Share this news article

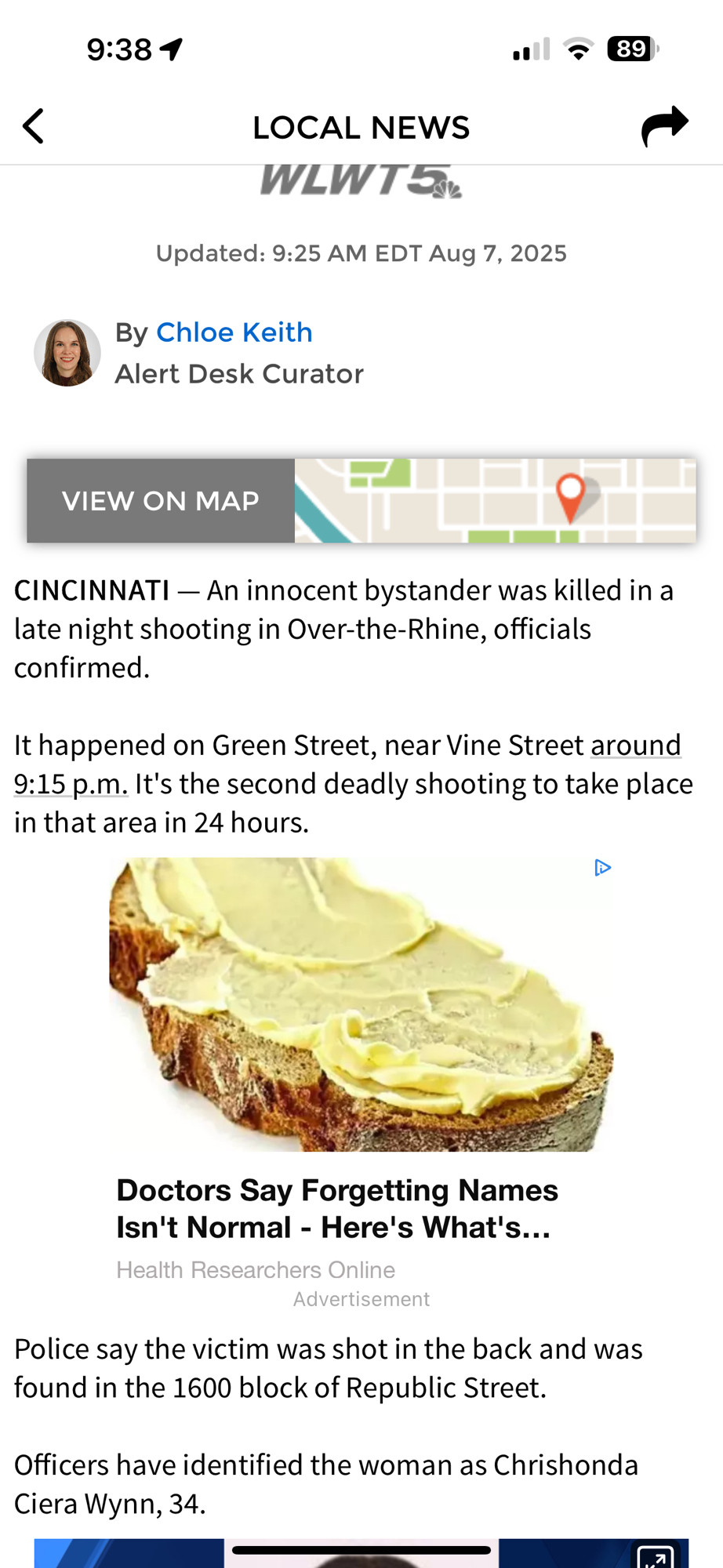pos(664,126)
